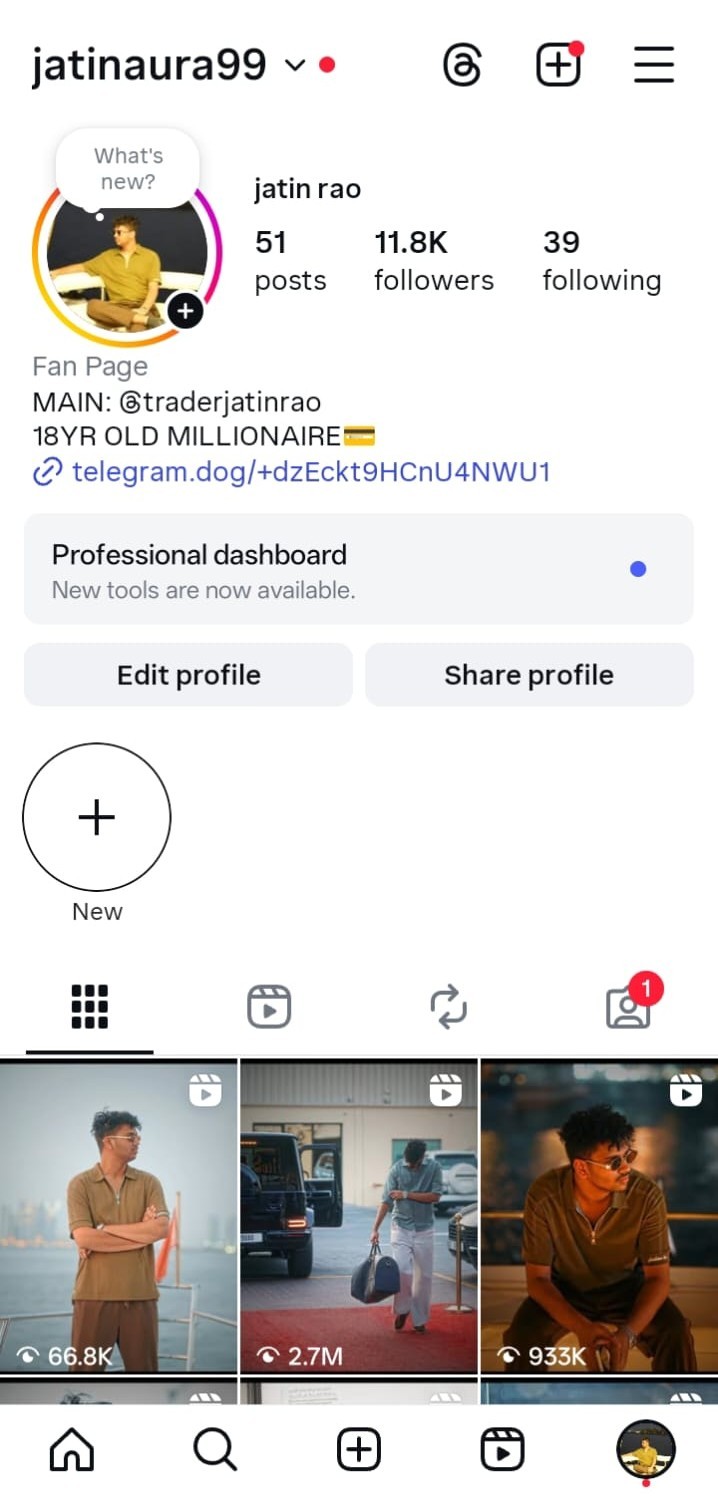The width and height of the screenshot is (718, 1503).
Task: Switch to the Reels tab on profile
Action: (x=269, y=1007)
